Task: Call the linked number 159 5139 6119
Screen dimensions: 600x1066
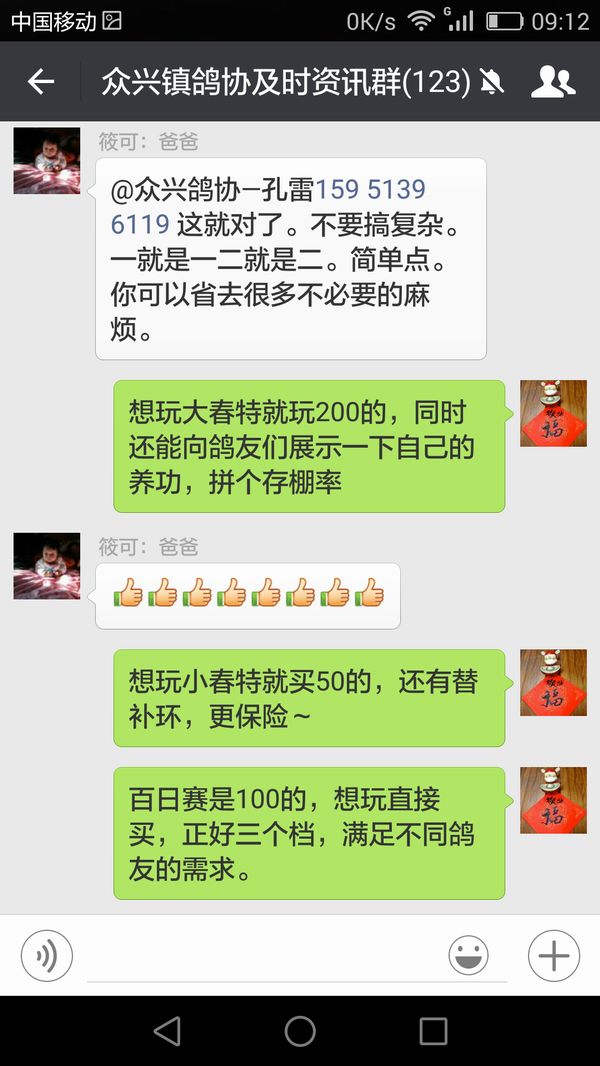Action: [x=371, y=189]
